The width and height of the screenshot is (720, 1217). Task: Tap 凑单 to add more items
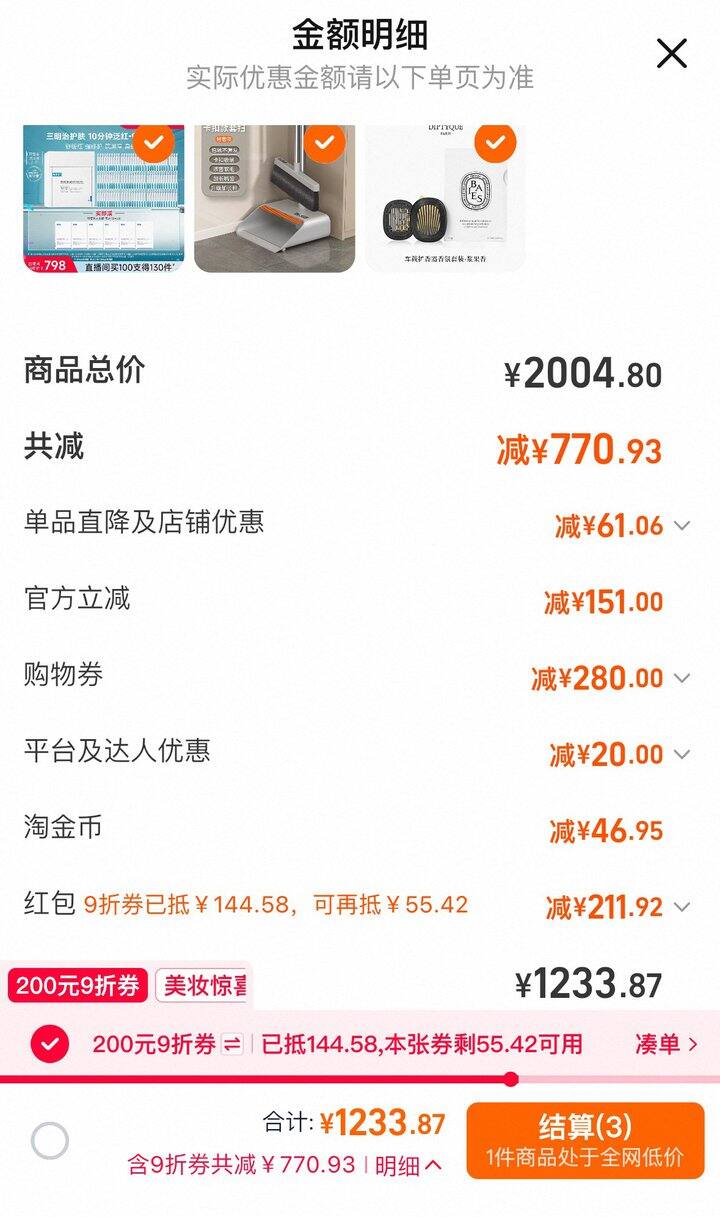click(x=666, y=1045)
